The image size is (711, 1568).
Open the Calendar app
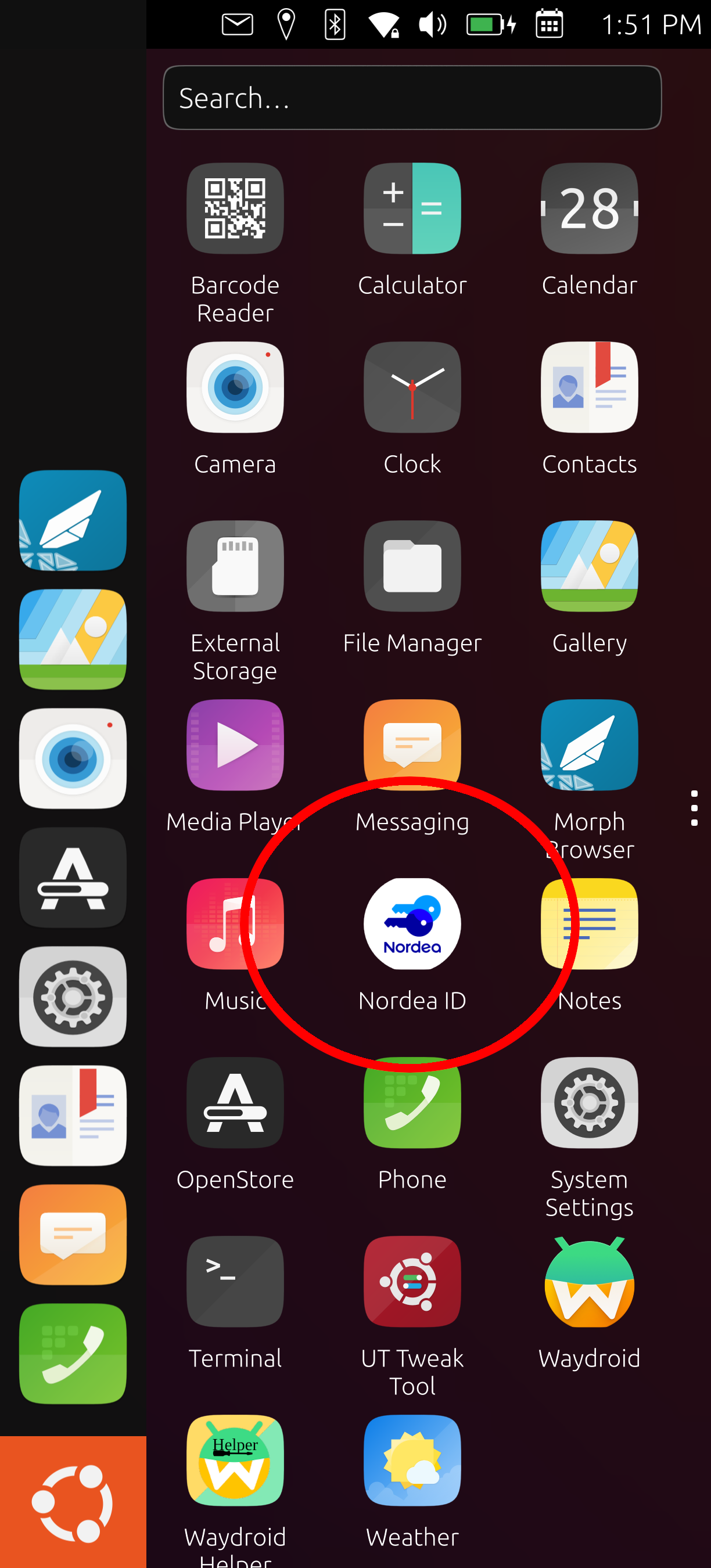click(x=588, y=208)
